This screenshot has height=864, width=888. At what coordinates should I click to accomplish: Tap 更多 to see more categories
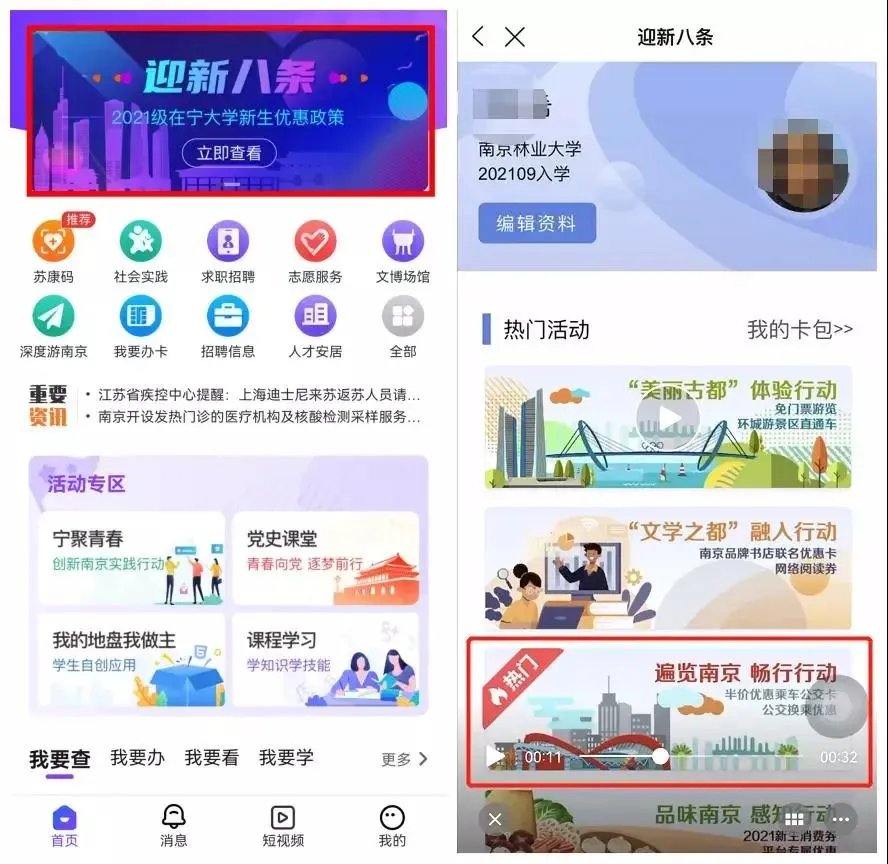coord(404,759)
